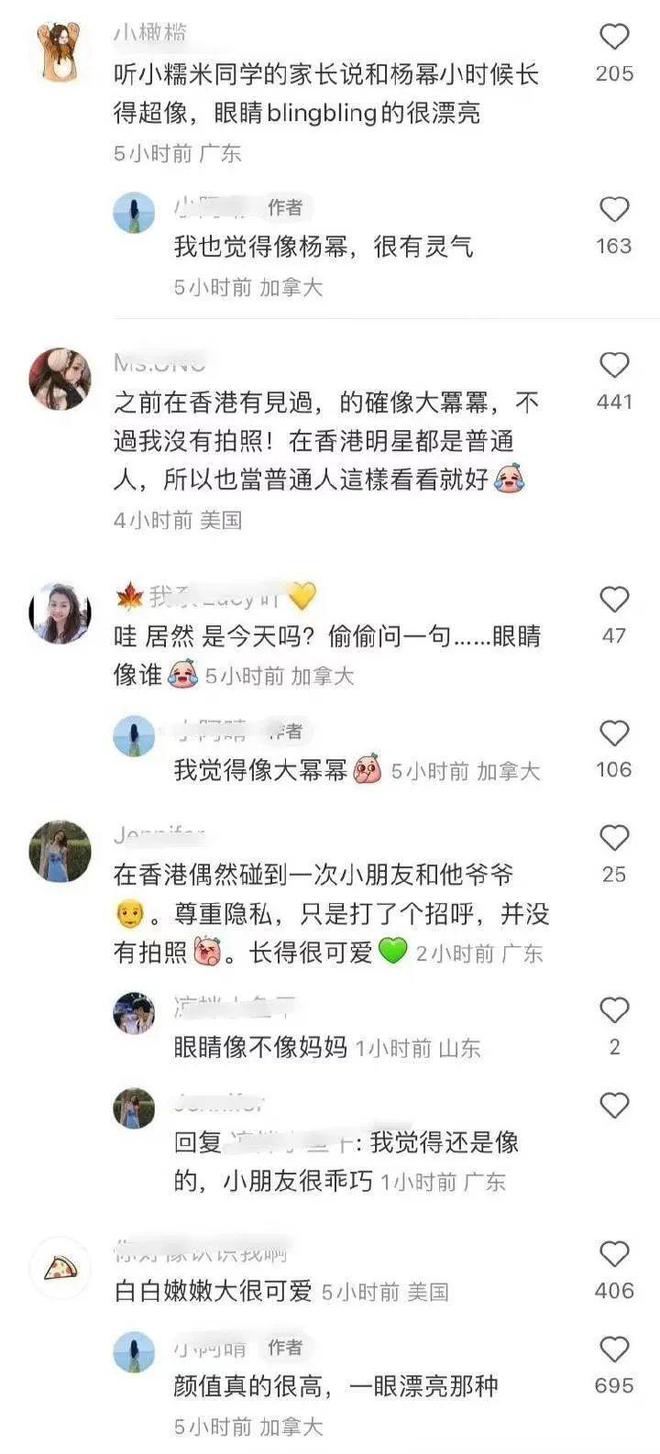This screenshot has height=1454, width=660.
Task: Like the comment 之前在香港有見過
Action: tap(614, 365)
